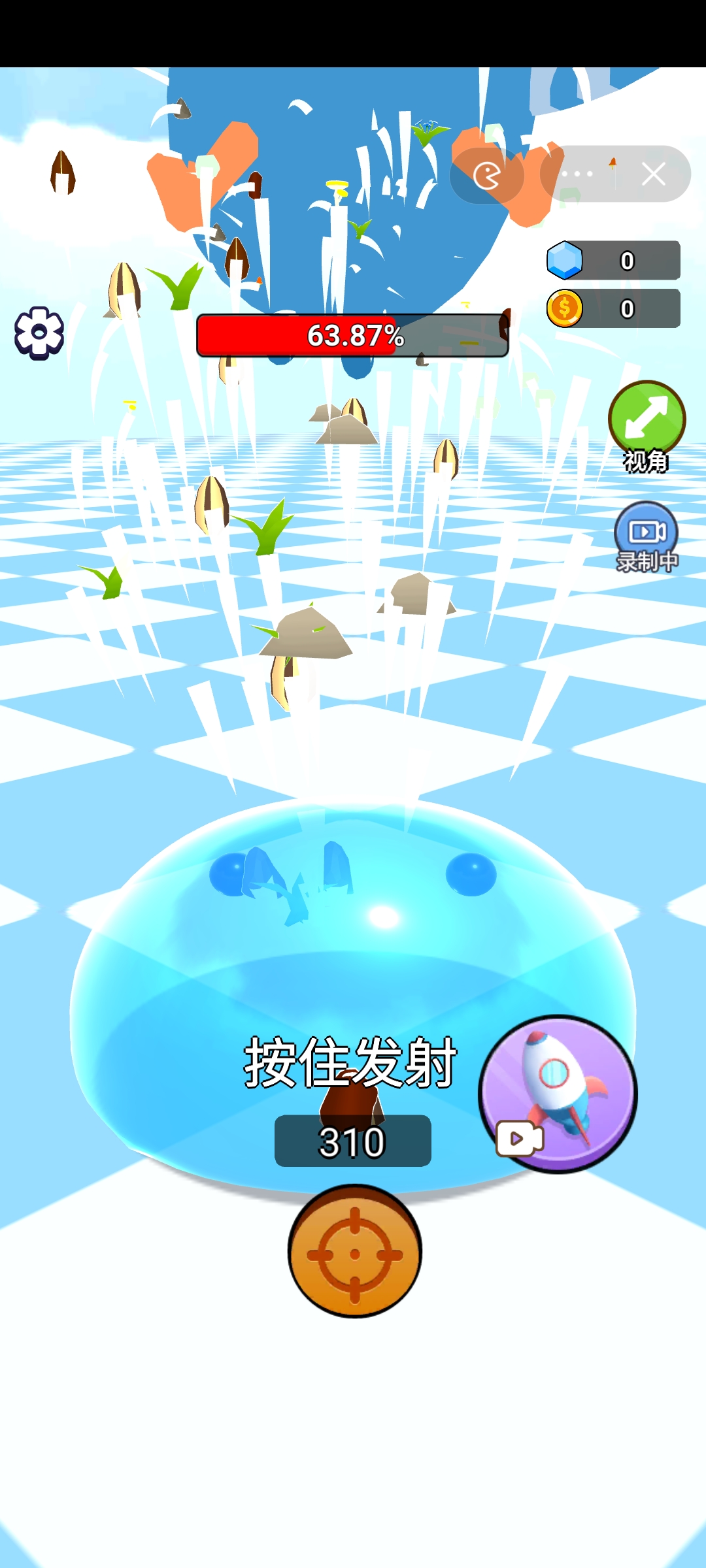This screenshot has width=706, height=1568.
Task: Tap the Pac-Man icon in the floating pill
Action: tap(486, 173)
